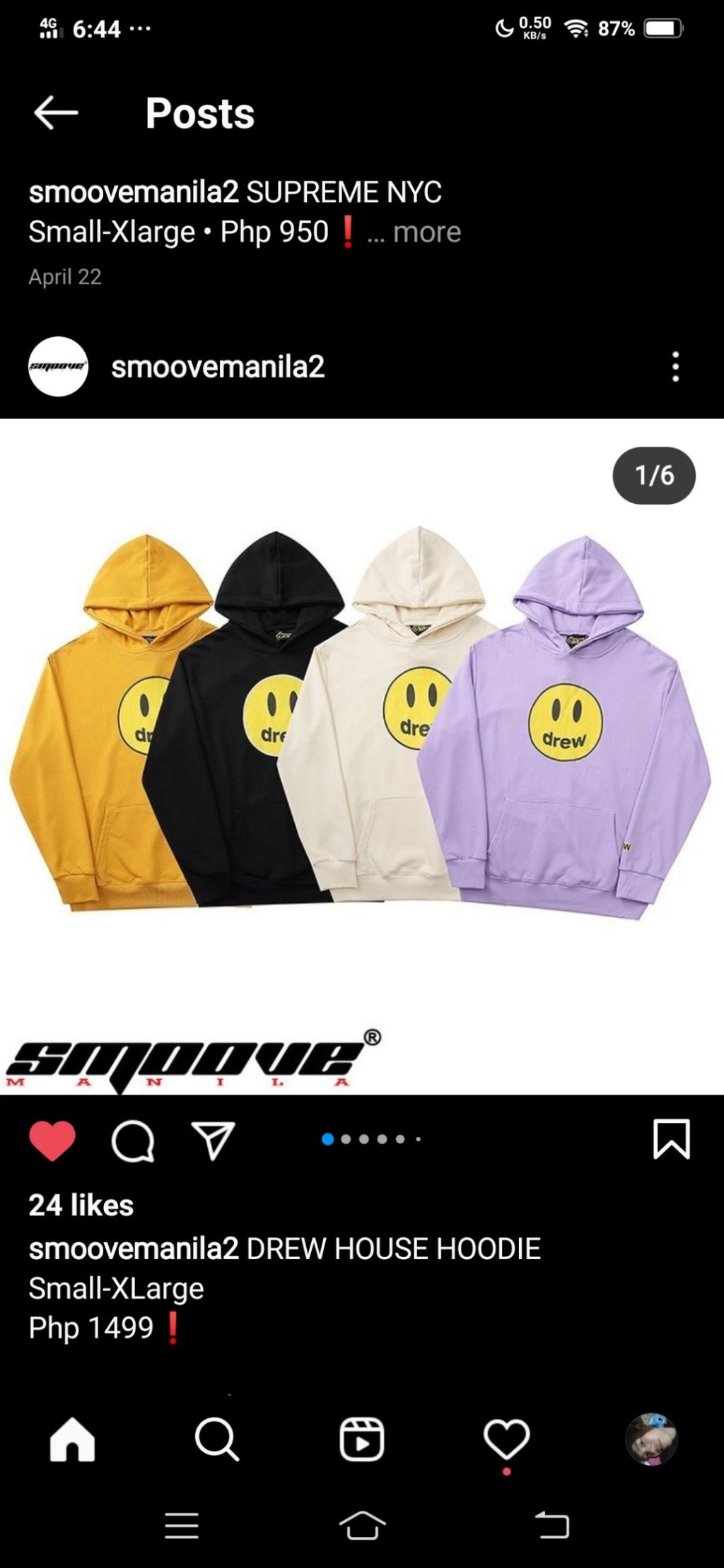Share the post with the paper plane icon
This screenshot has width=724, height=1568.
[213, 1140]
